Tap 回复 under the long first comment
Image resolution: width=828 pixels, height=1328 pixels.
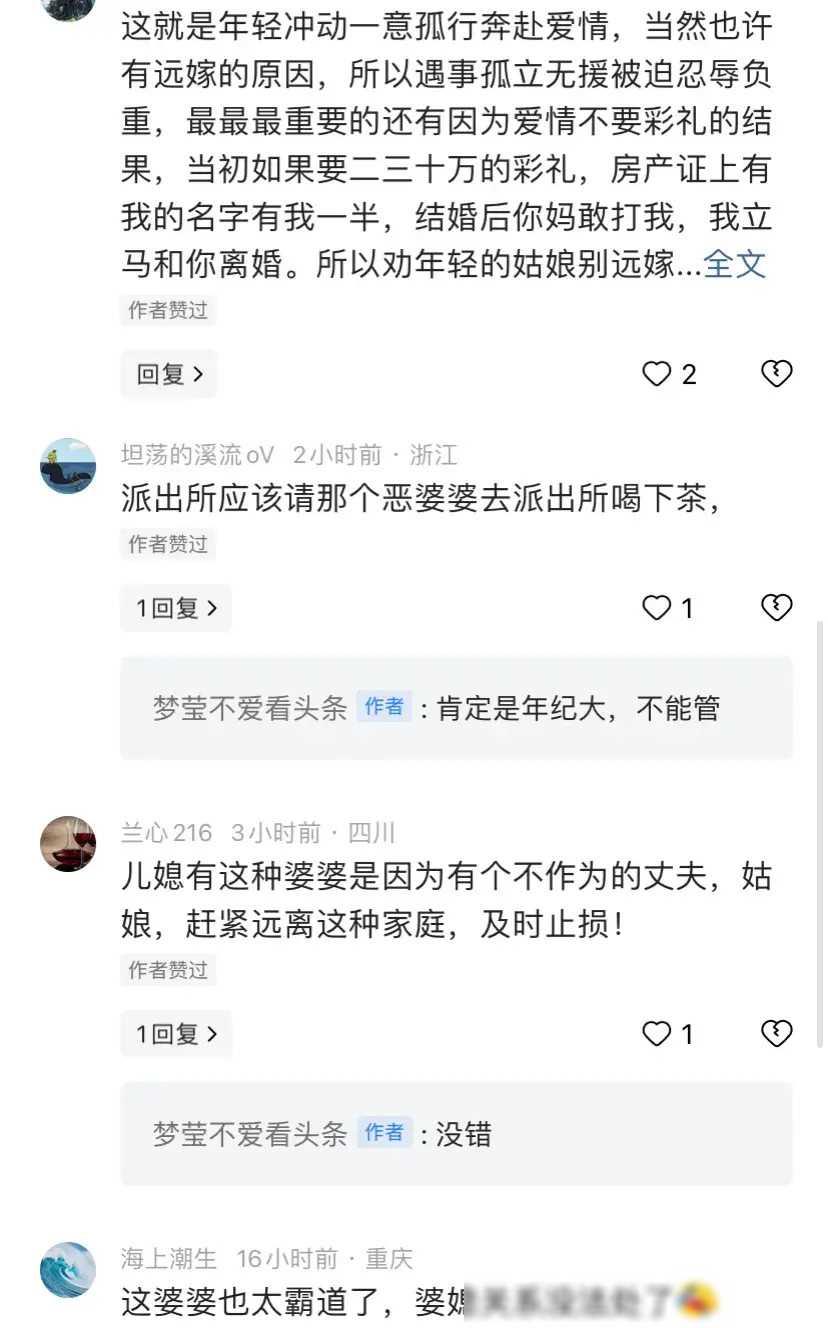click(169, 374)
